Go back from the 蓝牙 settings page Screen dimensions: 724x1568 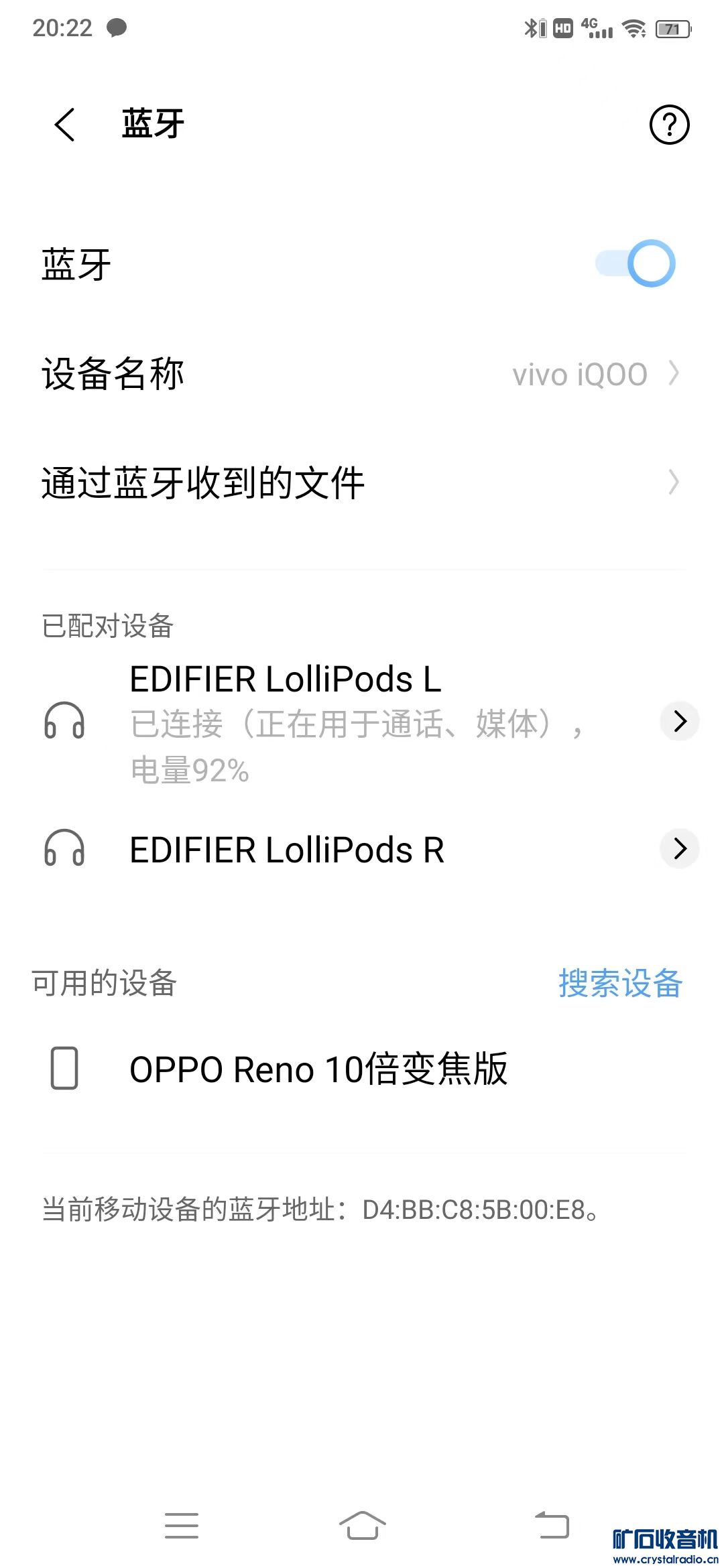click(65, 125)
